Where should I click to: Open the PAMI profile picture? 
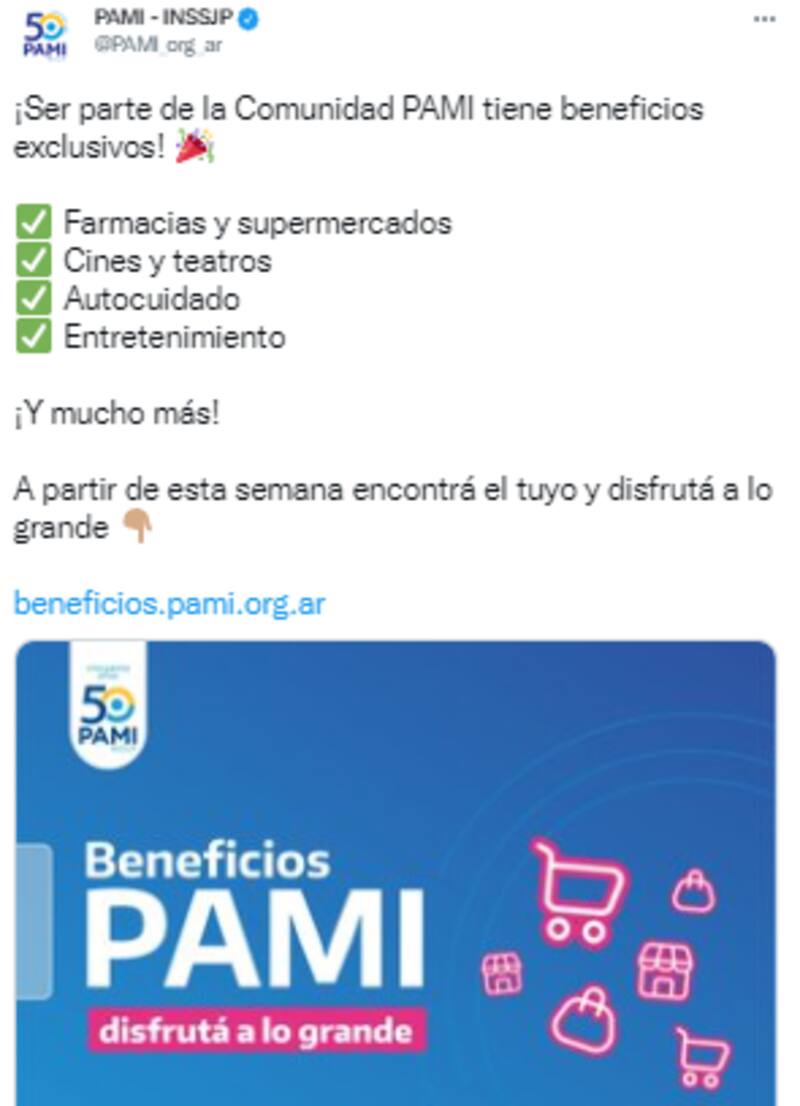click(x=43, y=36)
